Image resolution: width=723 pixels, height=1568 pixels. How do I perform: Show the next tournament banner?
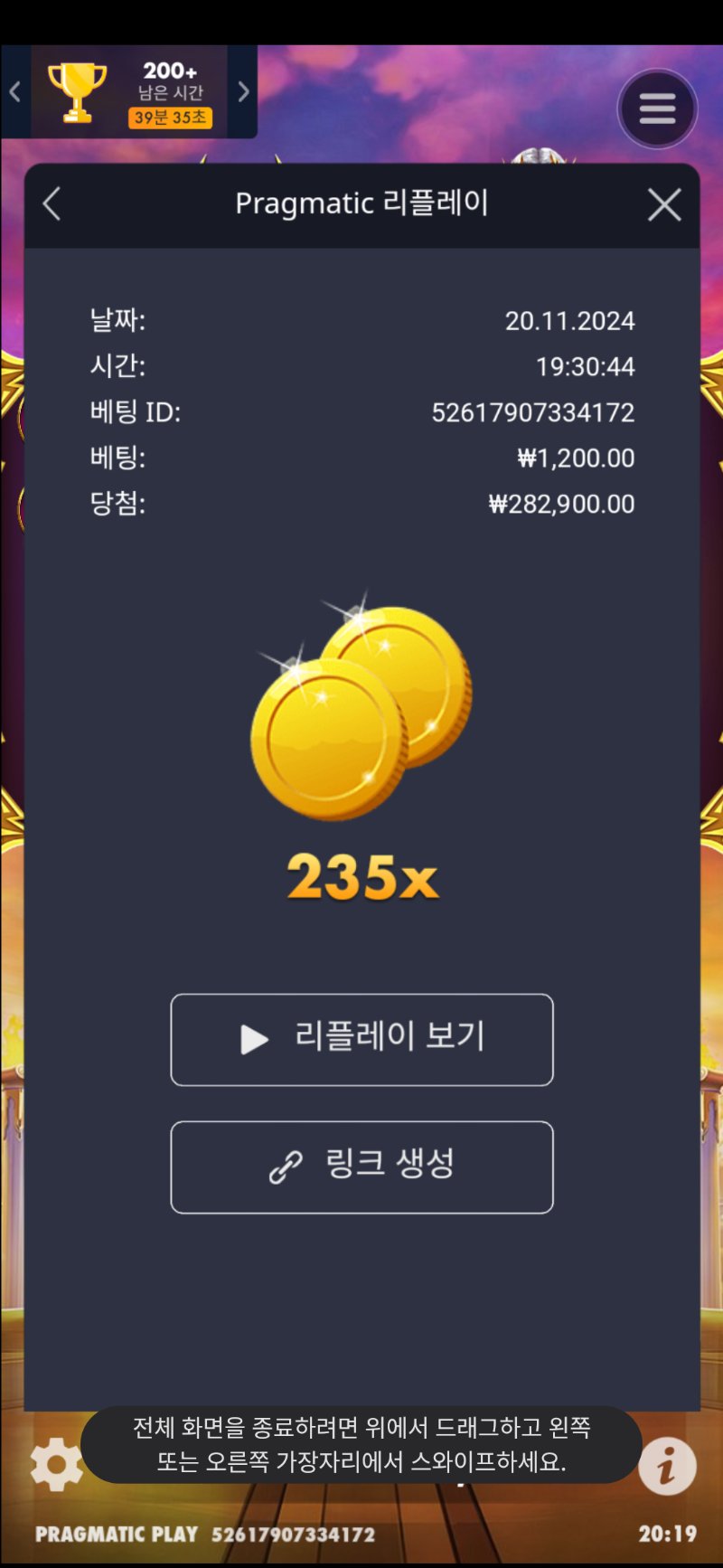point(243,91)
